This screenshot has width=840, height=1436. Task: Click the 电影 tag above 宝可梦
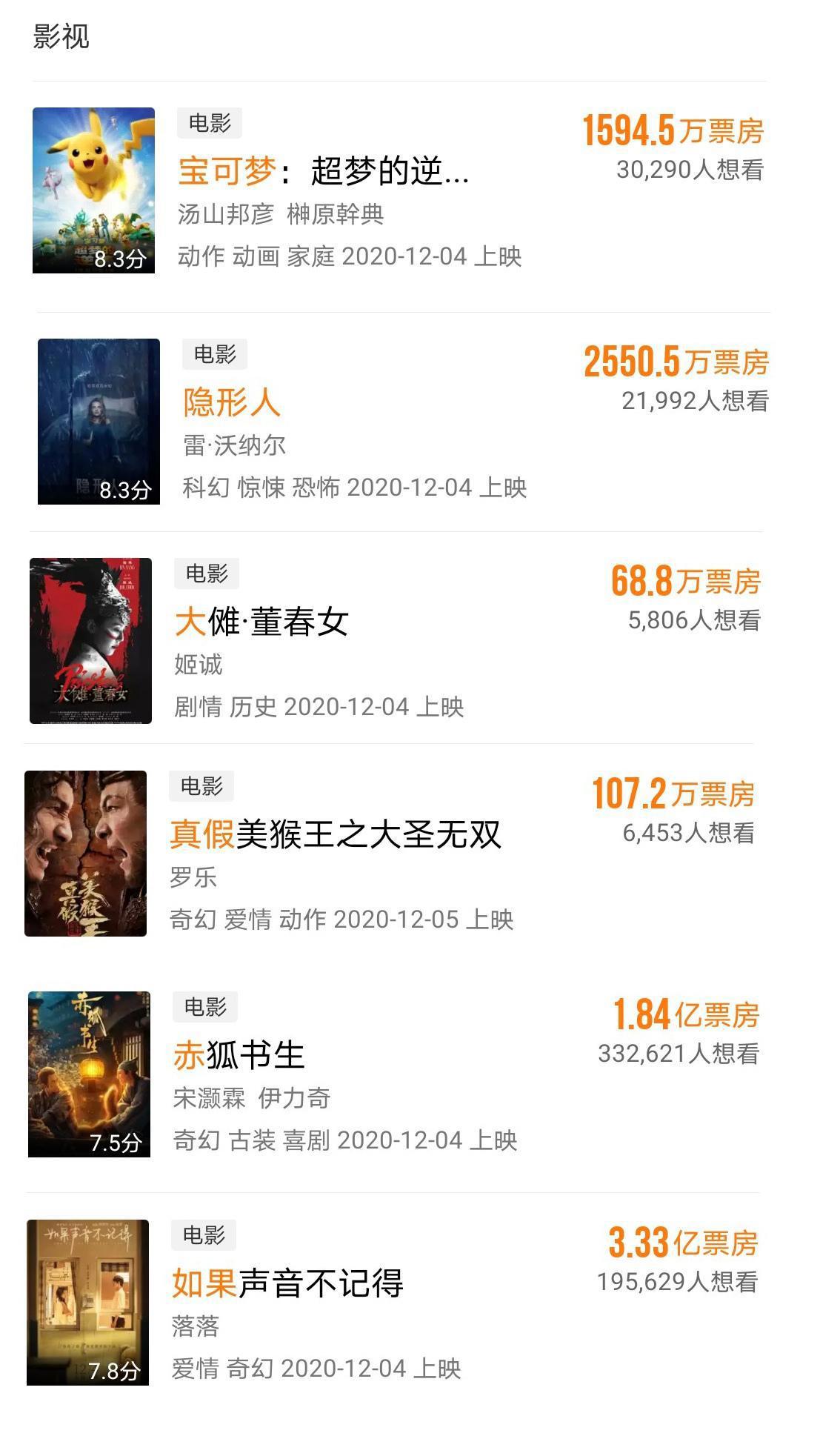tap(210, 125)
